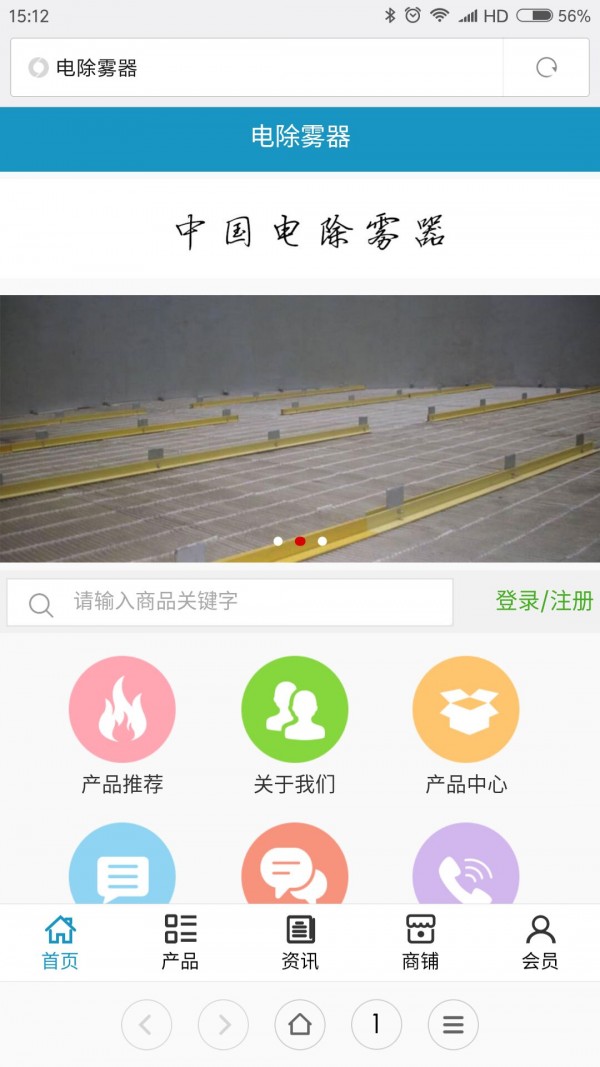Tap the browser forward arrow

tap(223, 1025)
